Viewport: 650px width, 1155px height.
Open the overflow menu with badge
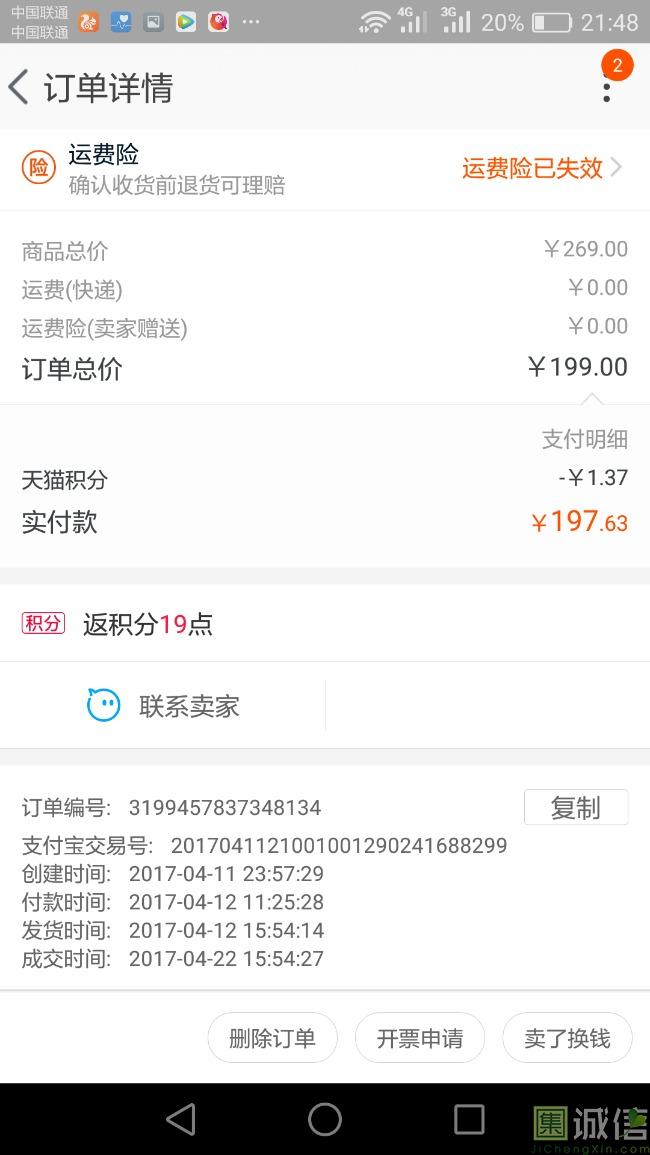coord(606,88)
